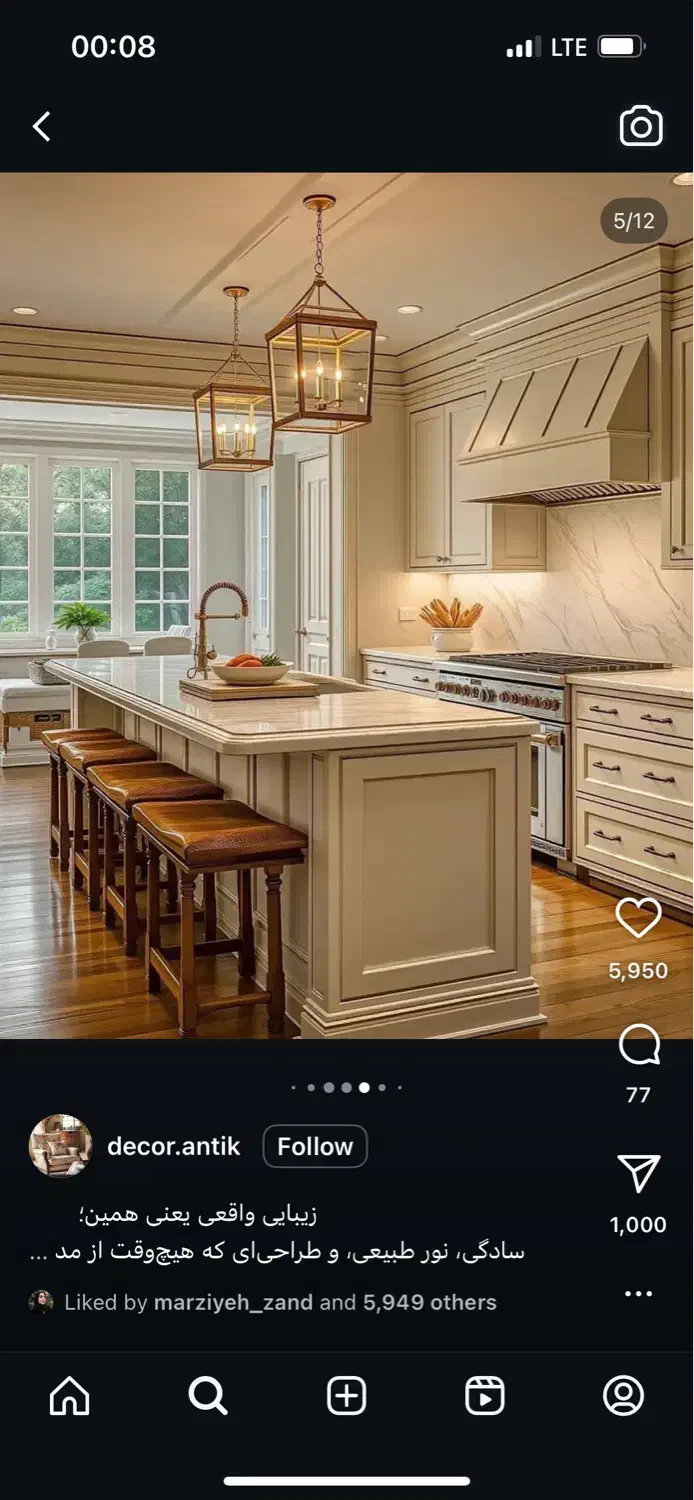Open the three-dot more options menu
The height and width of the screenshot is (1500, 694).
638,1294
